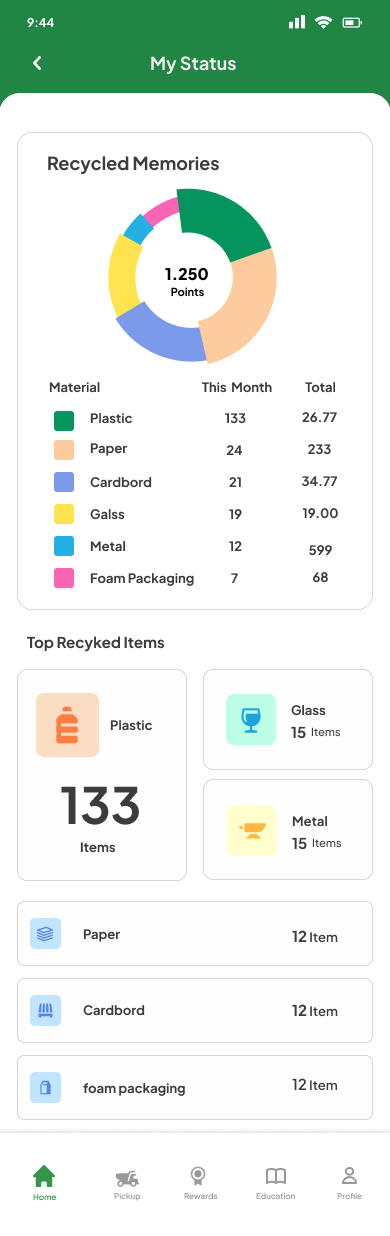Open the Pickup tab
This screenshot has height=1236, width=390.
pyautogui.click(x=127, y=1182)
